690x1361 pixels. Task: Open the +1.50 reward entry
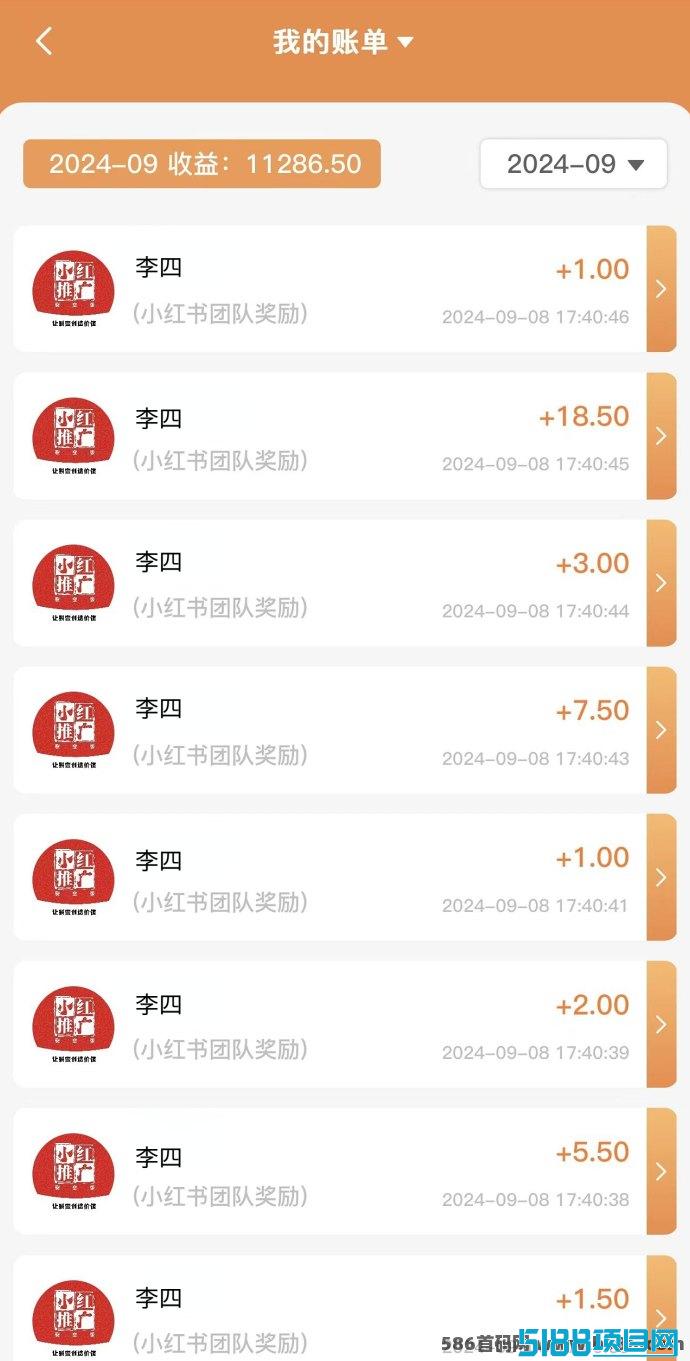click(x=345, y=1308)
